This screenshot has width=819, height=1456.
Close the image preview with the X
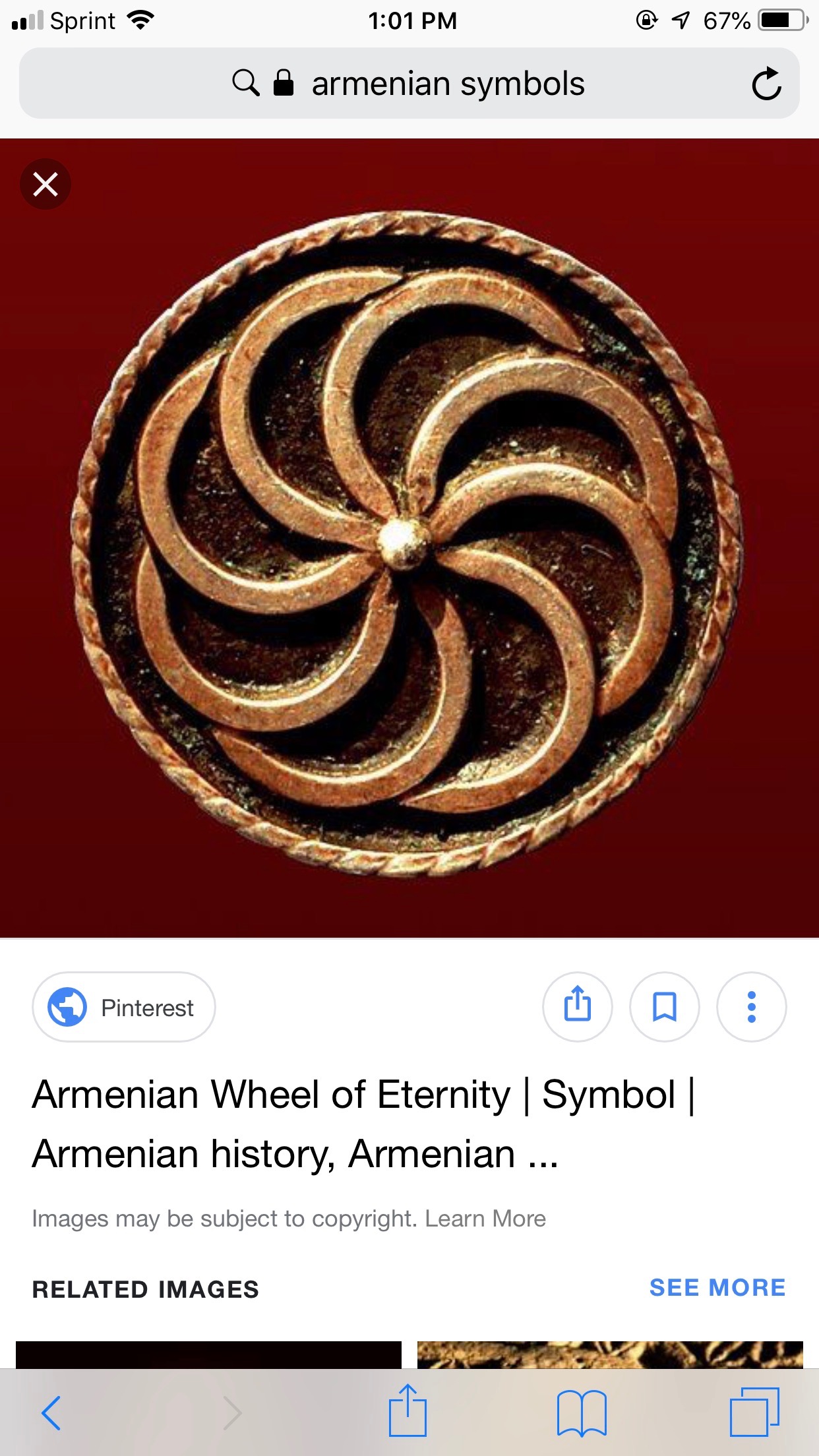click(45, 184)
